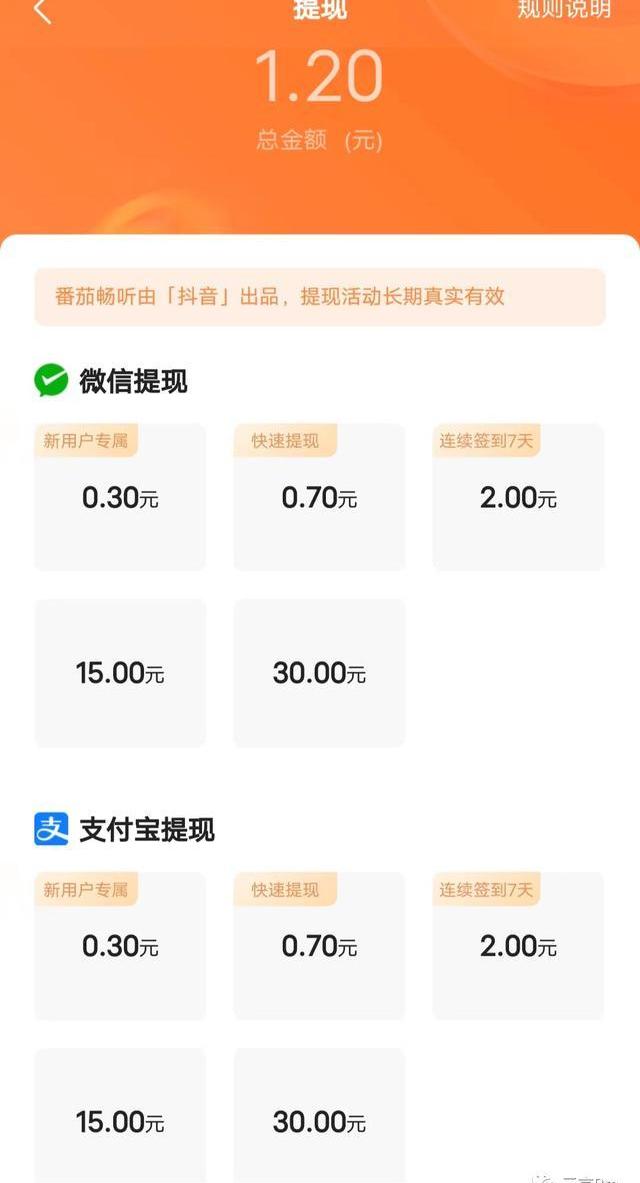Go back using the top arrow

coord(42,12)
